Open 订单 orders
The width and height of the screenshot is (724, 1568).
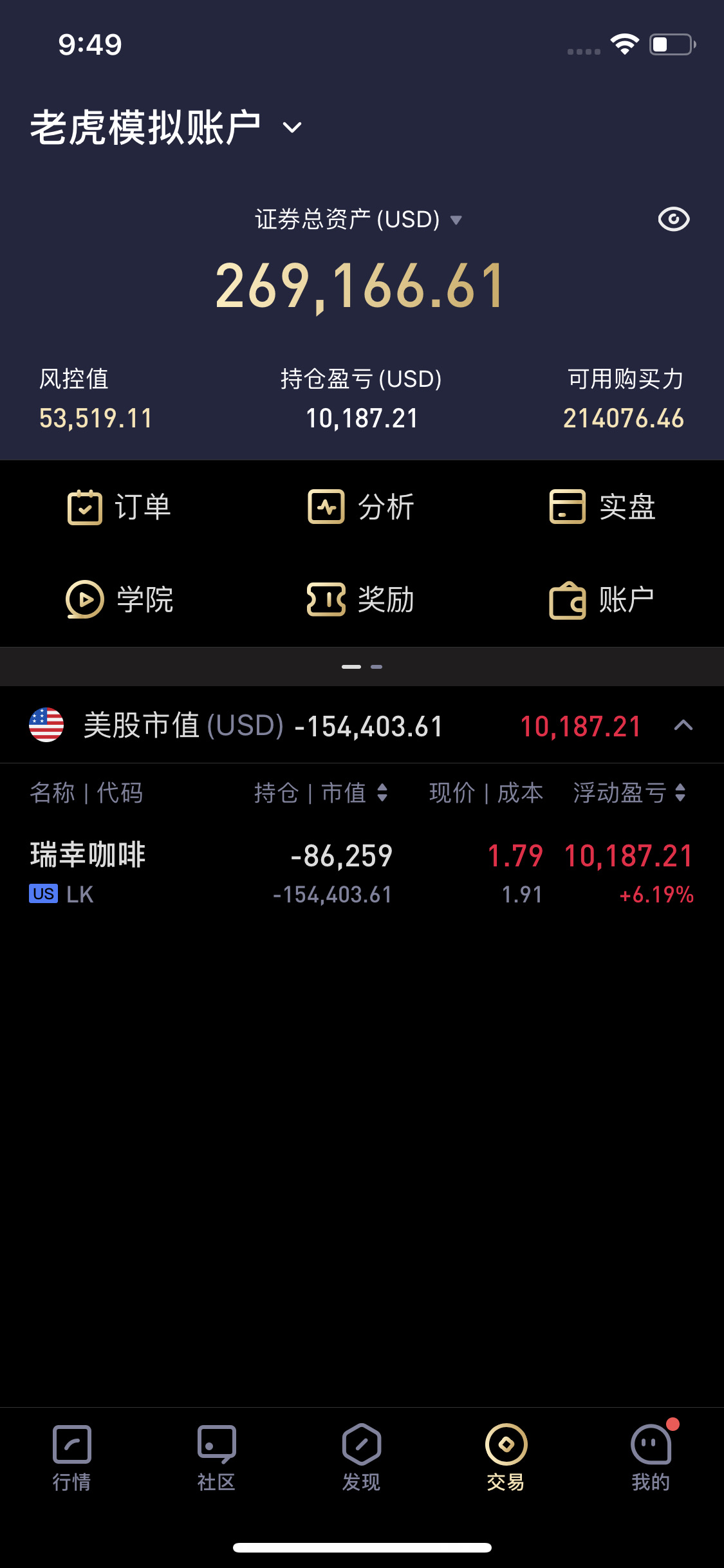tap(120, 507)
